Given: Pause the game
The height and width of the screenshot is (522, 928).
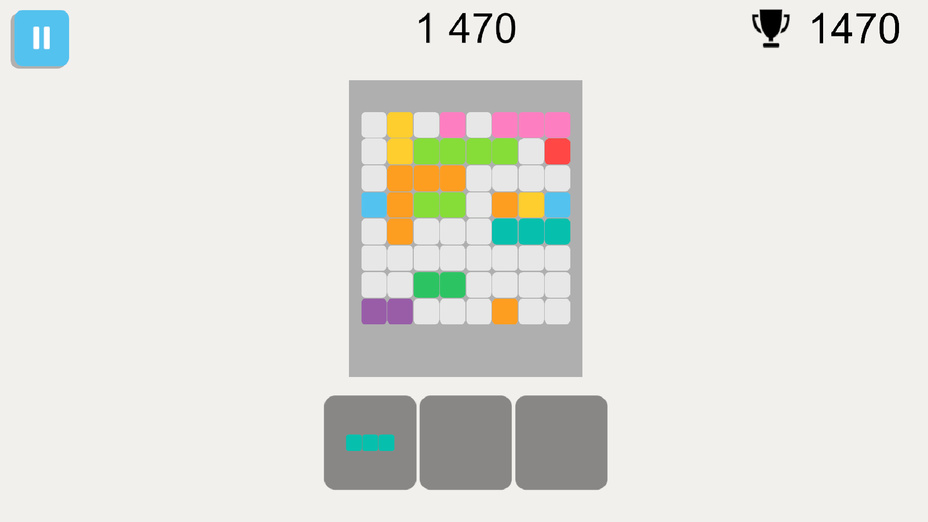Looking at the screenshot, I should (41, 38).
